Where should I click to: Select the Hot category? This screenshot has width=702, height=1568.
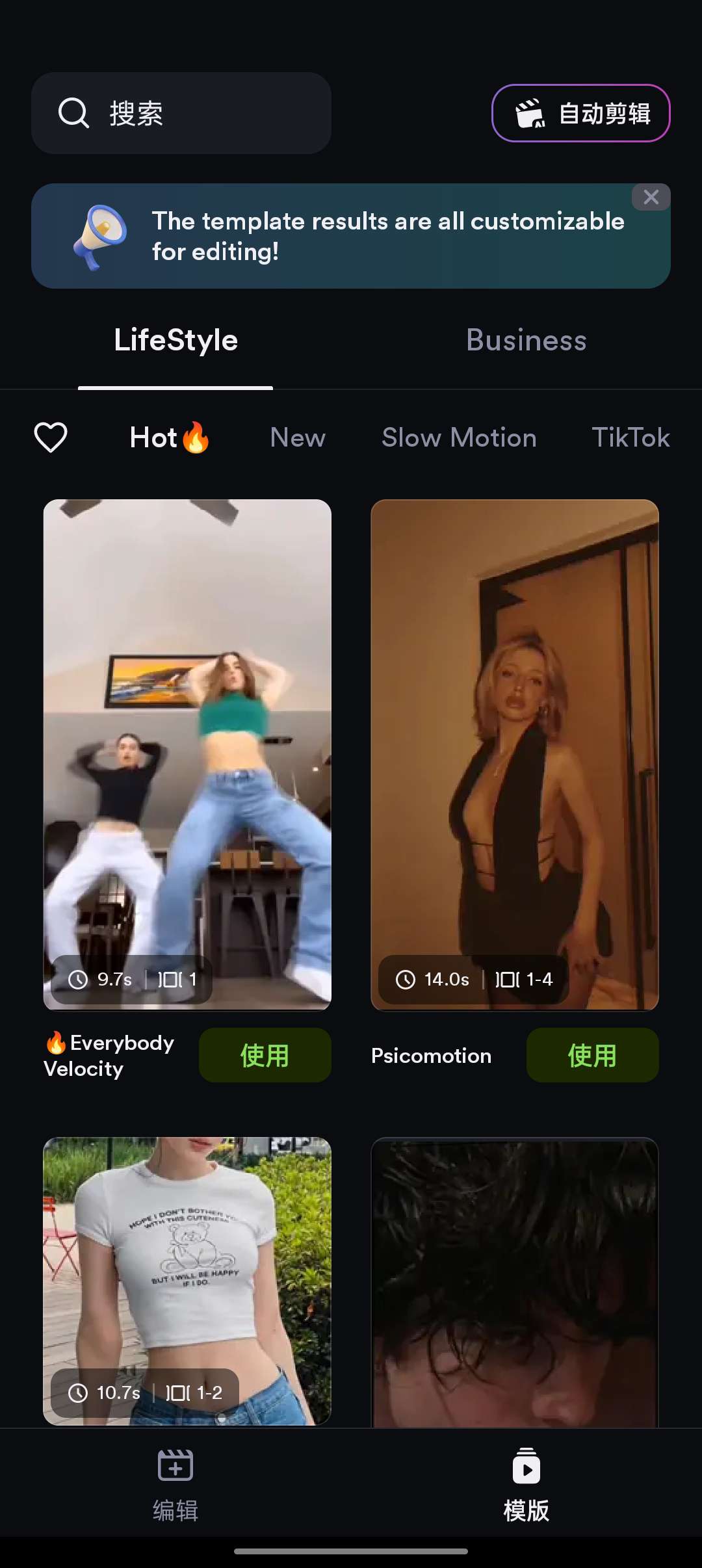(x=169, y=438)
